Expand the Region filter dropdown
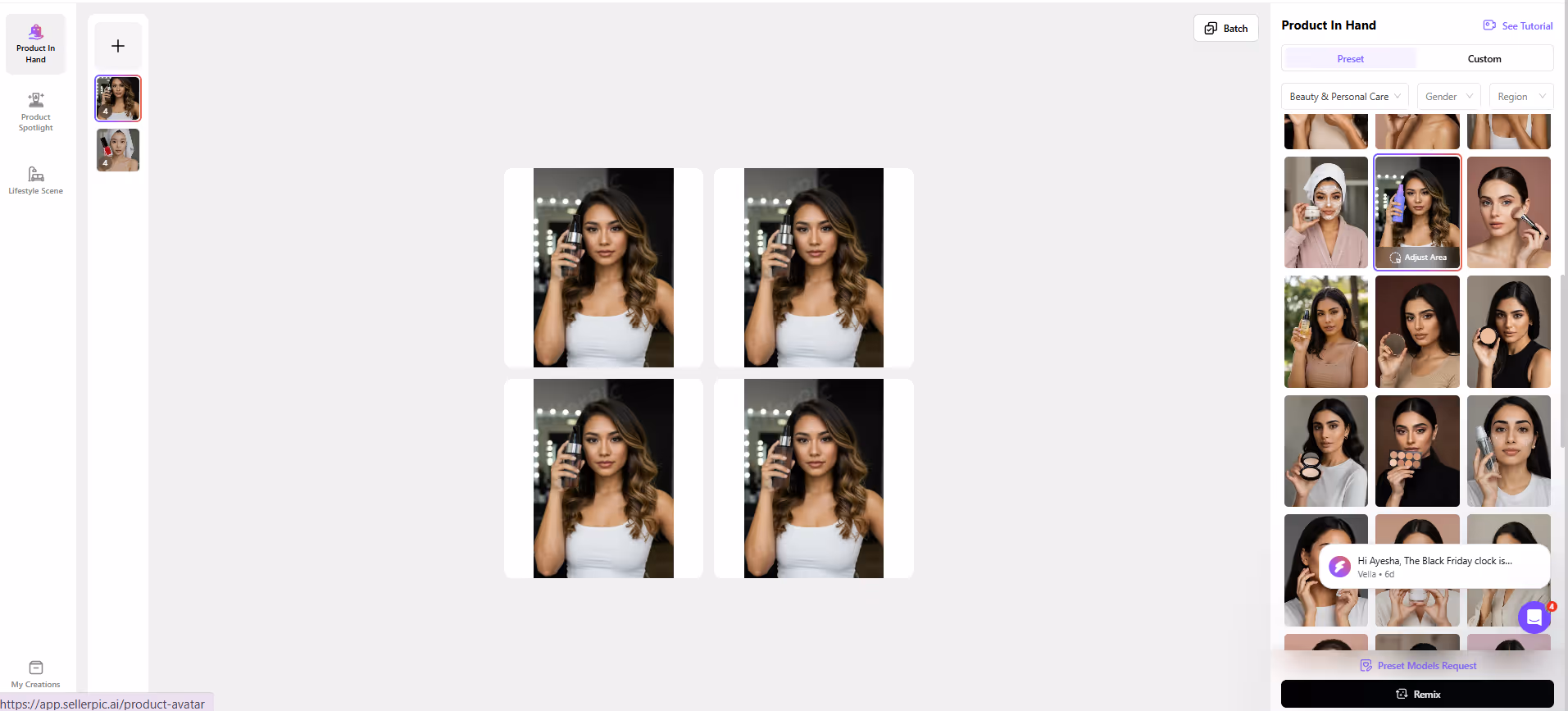Image resolution: width=1568 pixels, height=711 pixels. [x=1520, y=97]
